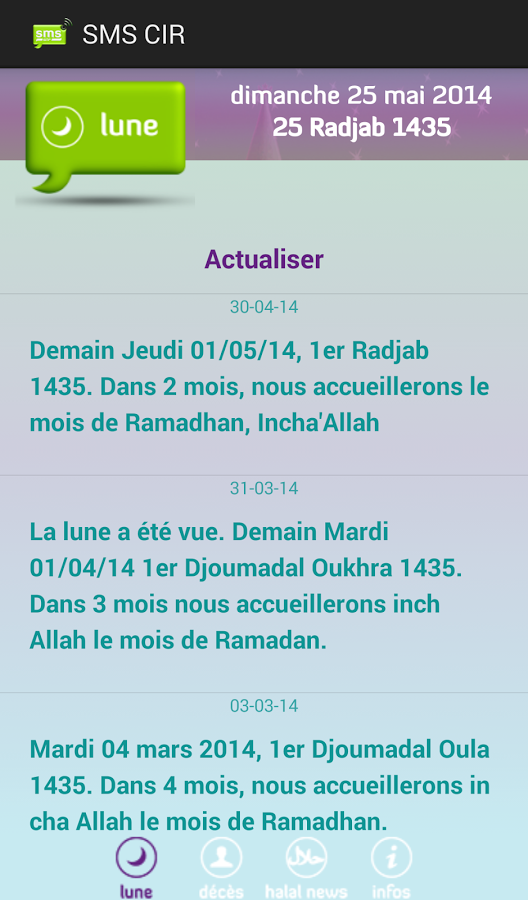Go to the infos tab

(391, 867)
